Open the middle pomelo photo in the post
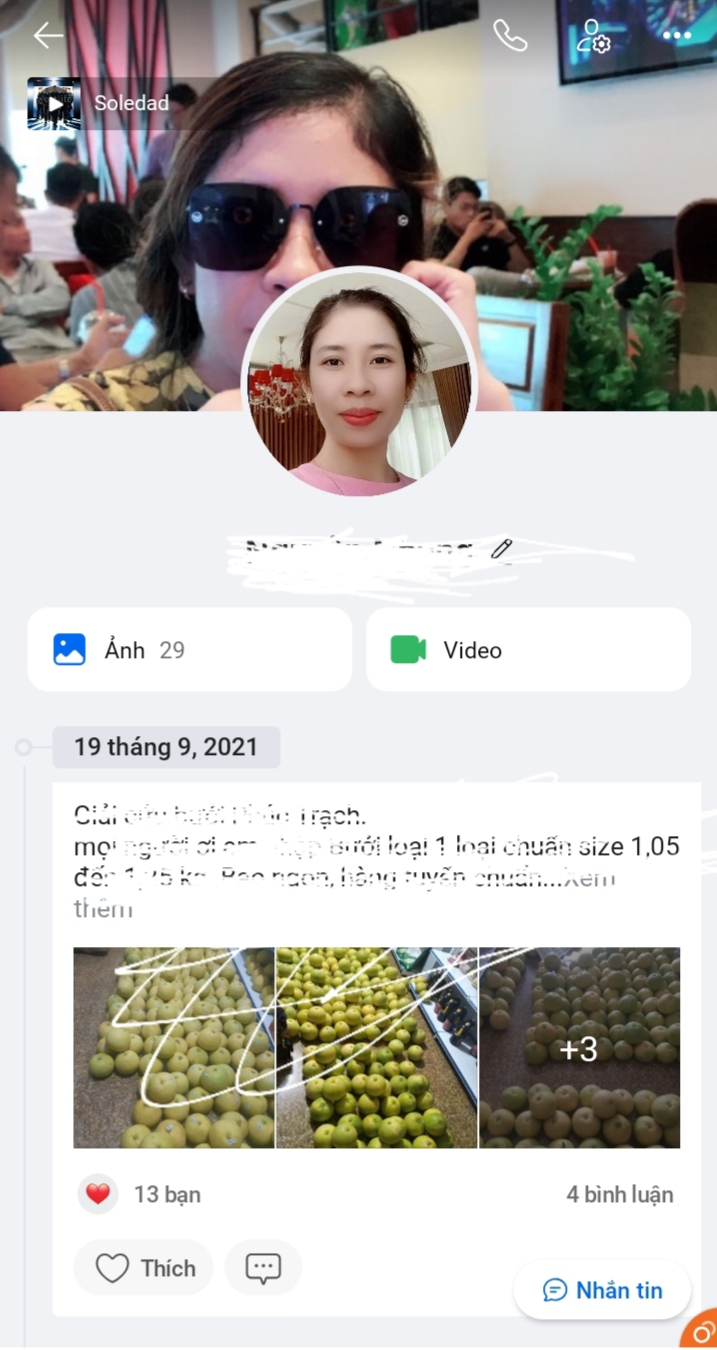 [x=377, y=1047]
